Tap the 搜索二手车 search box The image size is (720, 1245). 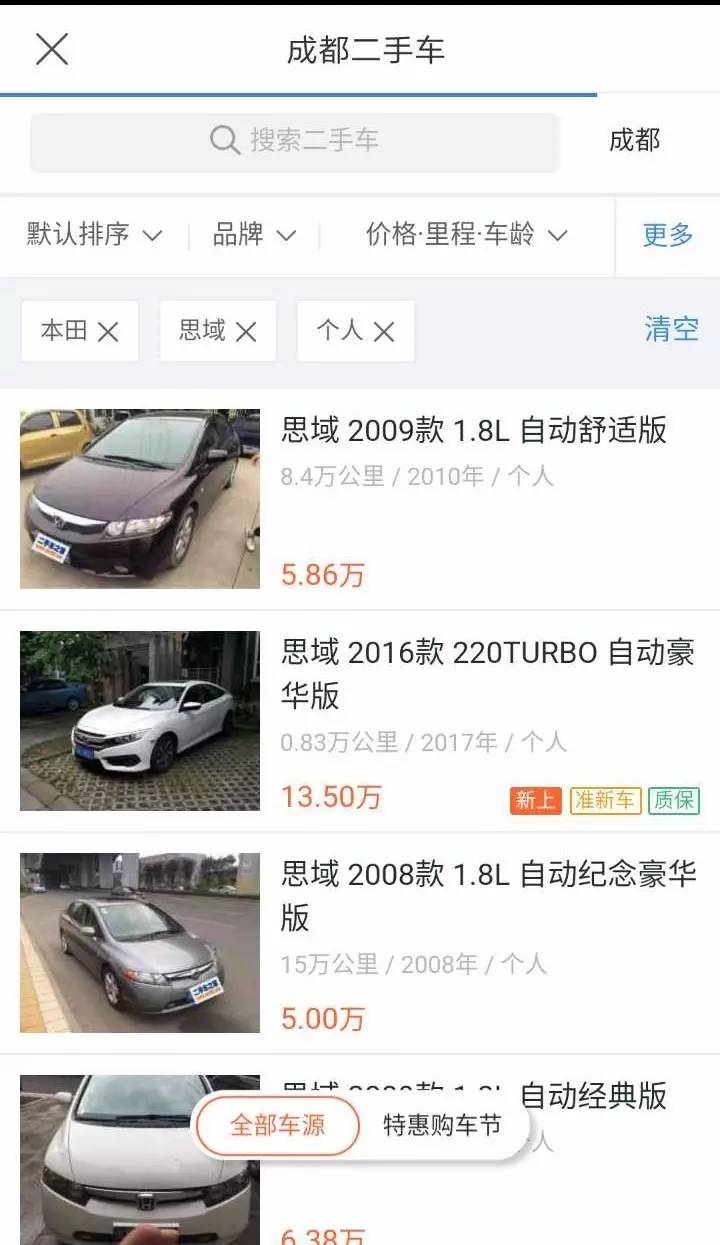294,141
